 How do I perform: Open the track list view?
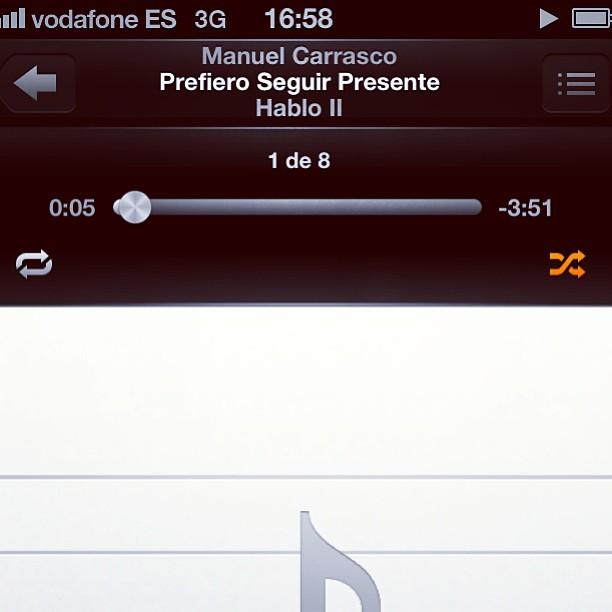(575, 84)
